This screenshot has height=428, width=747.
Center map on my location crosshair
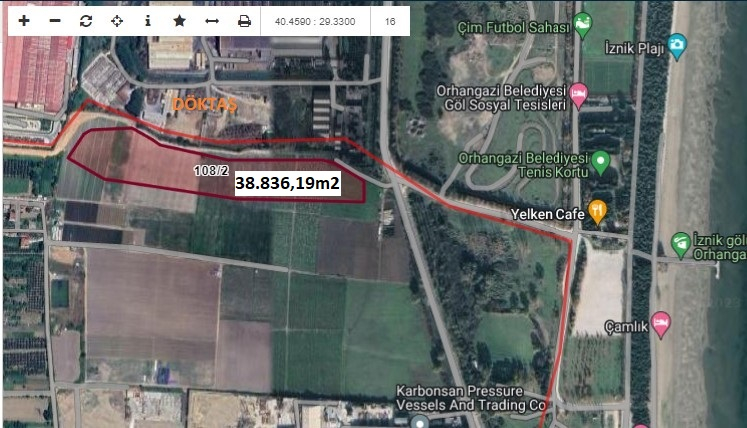(x=117, y=21)
